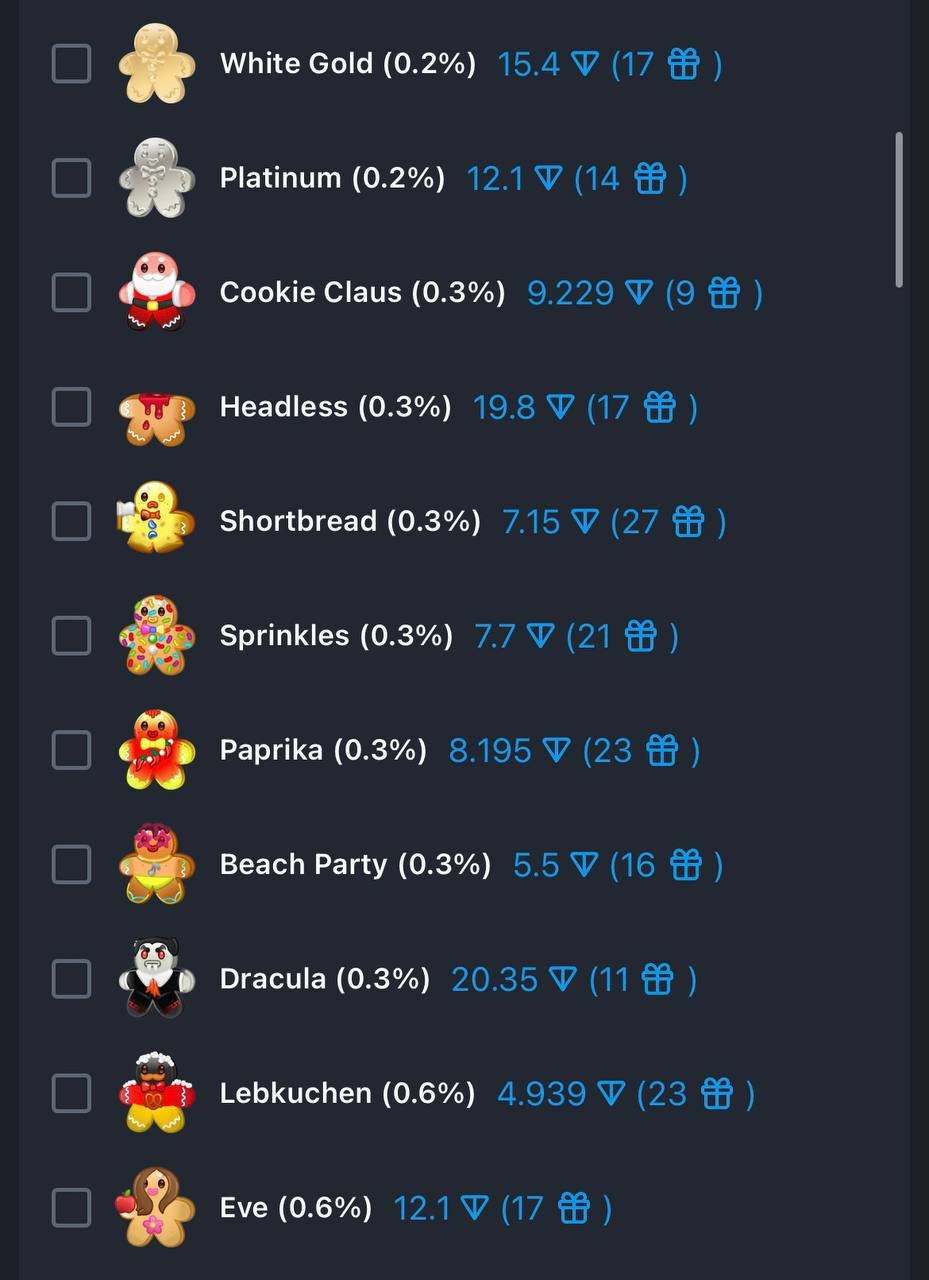Select the Eve checkbox

[71, 1208]
